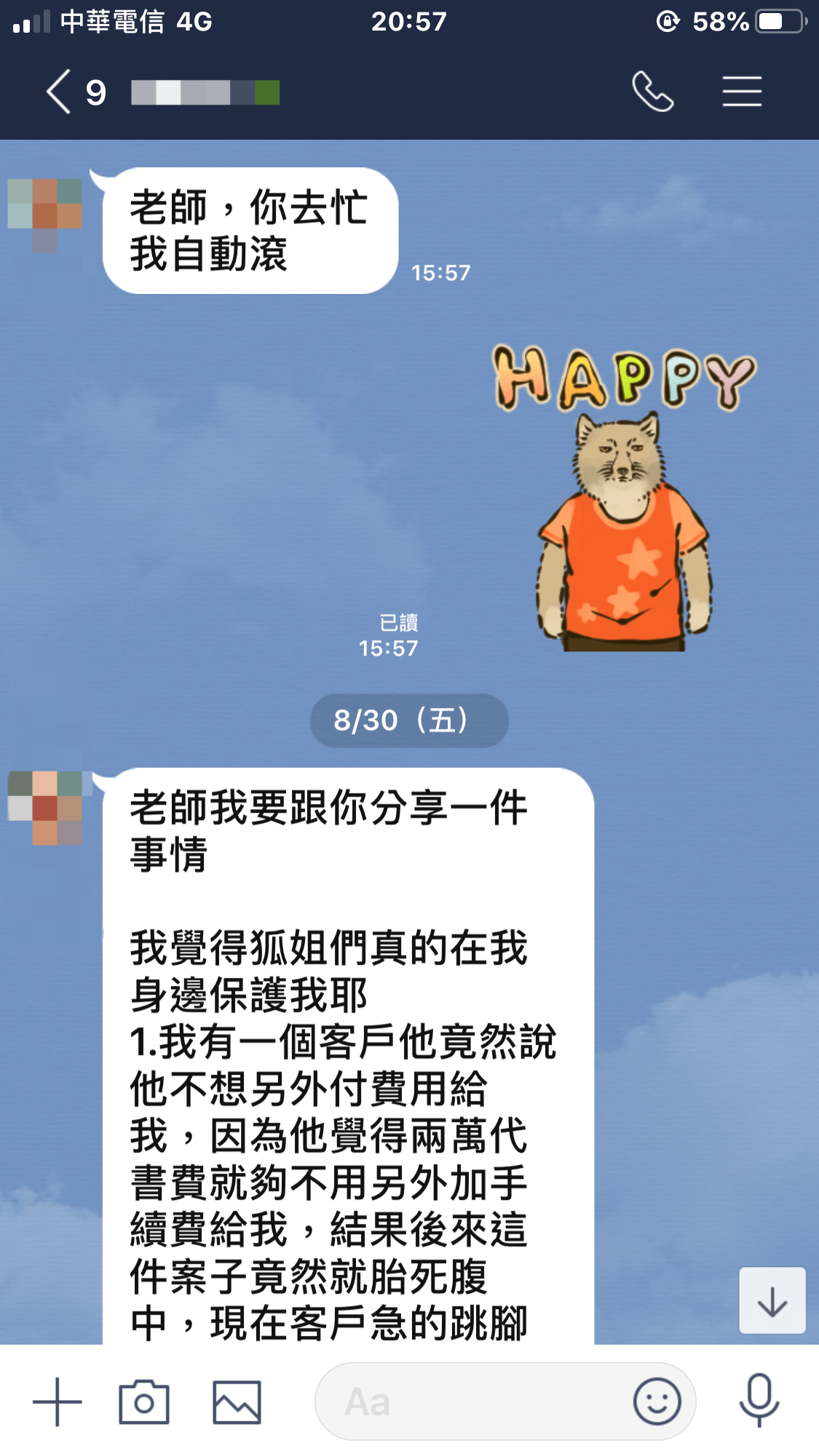
Task: Open the camera
Action: (x=144, y=1401)
